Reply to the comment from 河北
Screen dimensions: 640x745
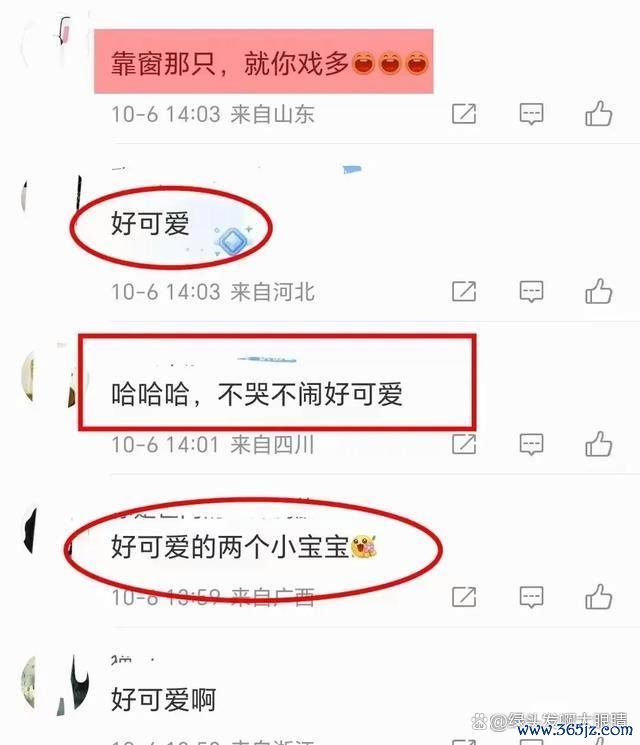tap(531, 291)
